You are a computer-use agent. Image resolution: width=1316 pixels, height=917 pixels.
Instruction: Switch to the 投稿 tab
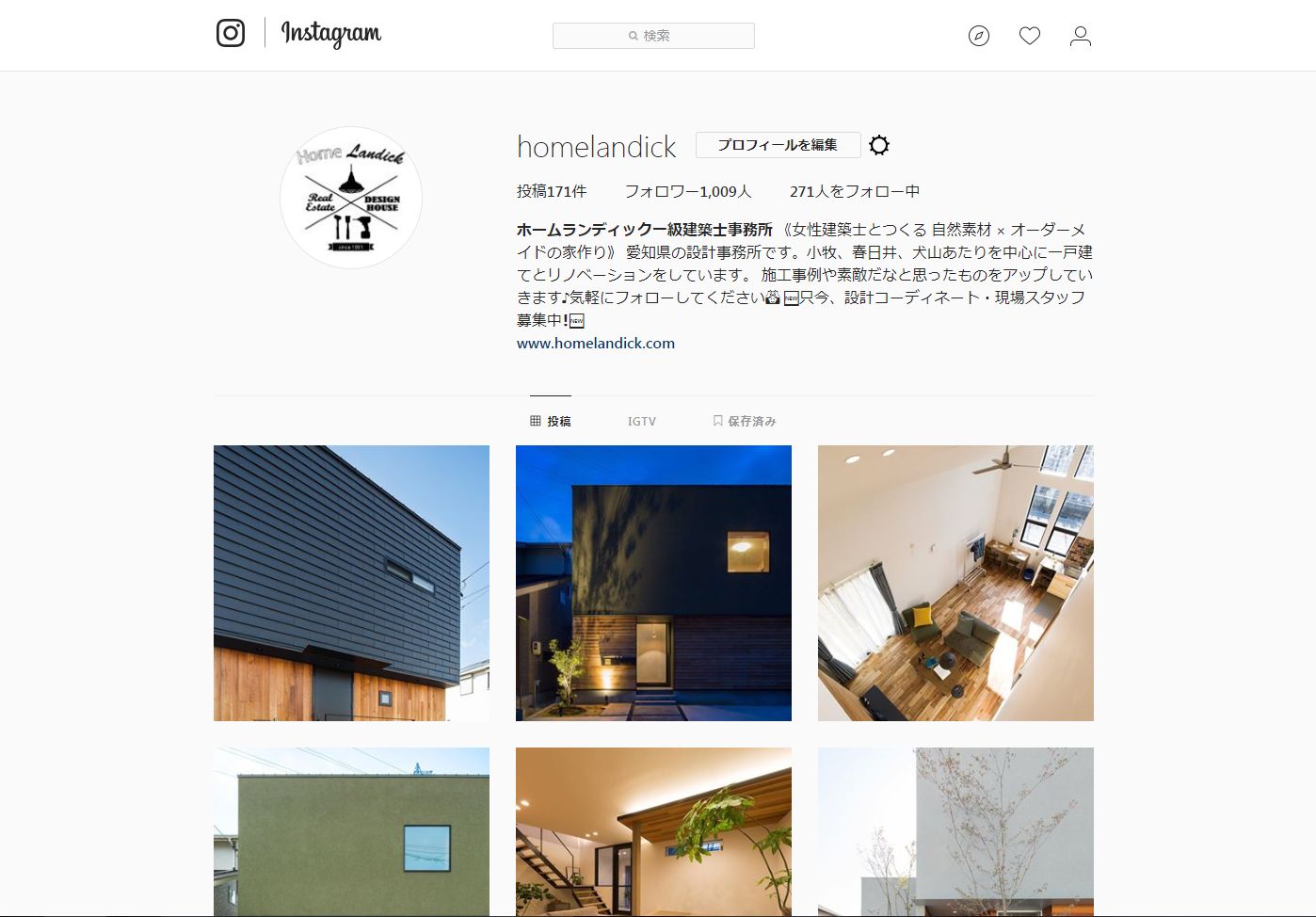[551, 421]
